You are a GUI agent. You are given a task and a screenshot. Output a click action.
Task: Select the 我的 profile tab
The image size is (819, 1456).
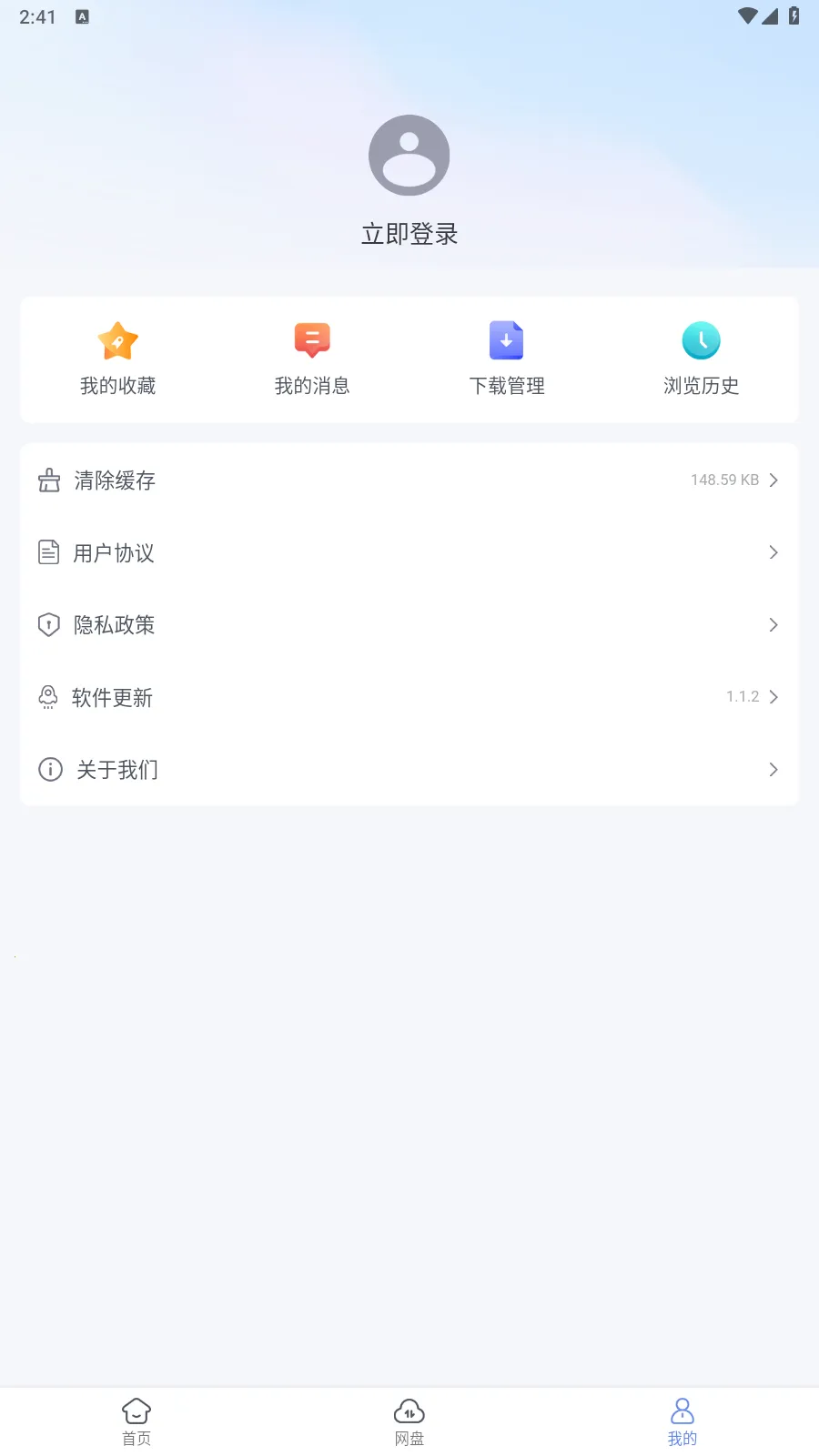coord(682,1421)
